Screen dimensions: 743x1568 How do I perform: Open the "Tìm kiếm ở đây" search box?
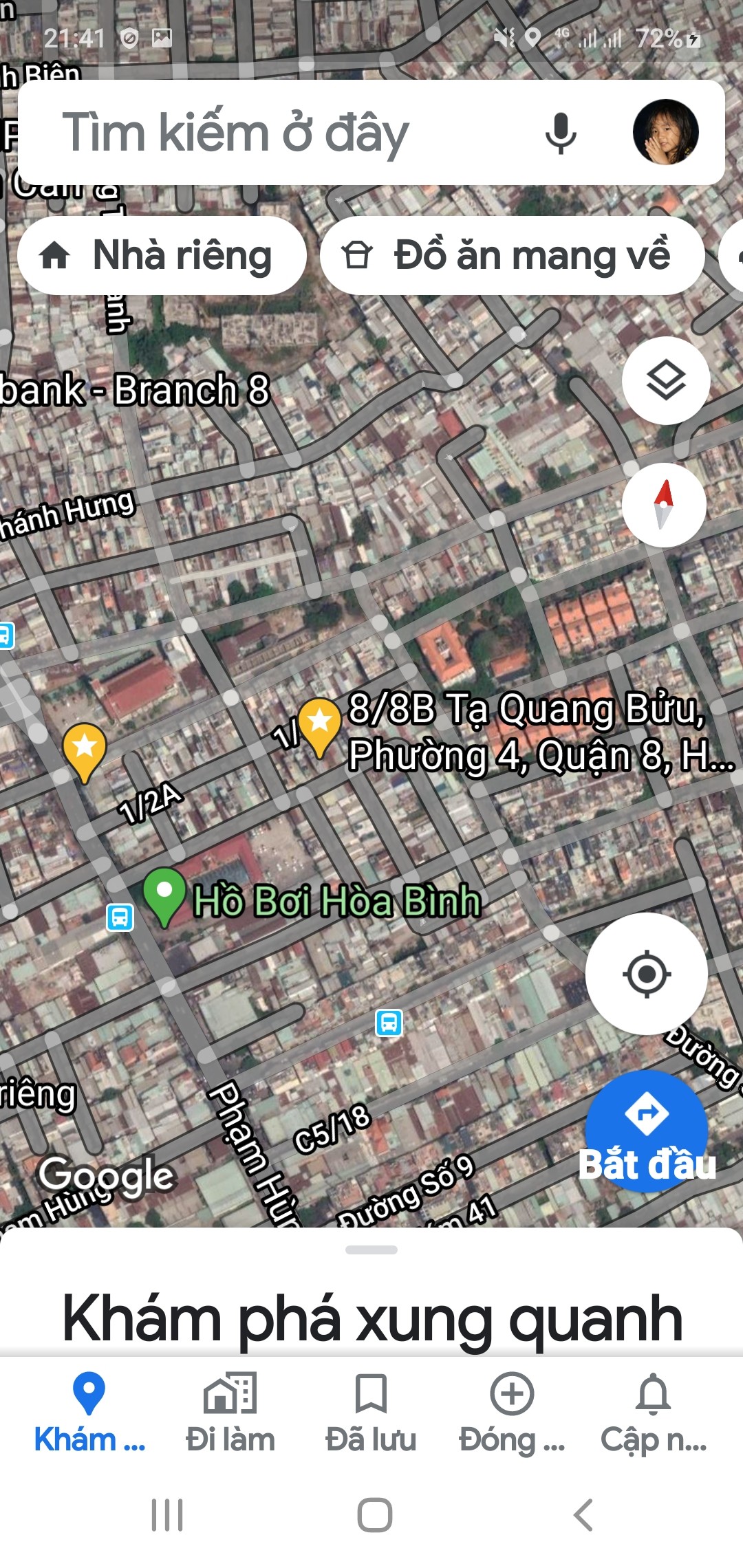[x=275, y=133]
